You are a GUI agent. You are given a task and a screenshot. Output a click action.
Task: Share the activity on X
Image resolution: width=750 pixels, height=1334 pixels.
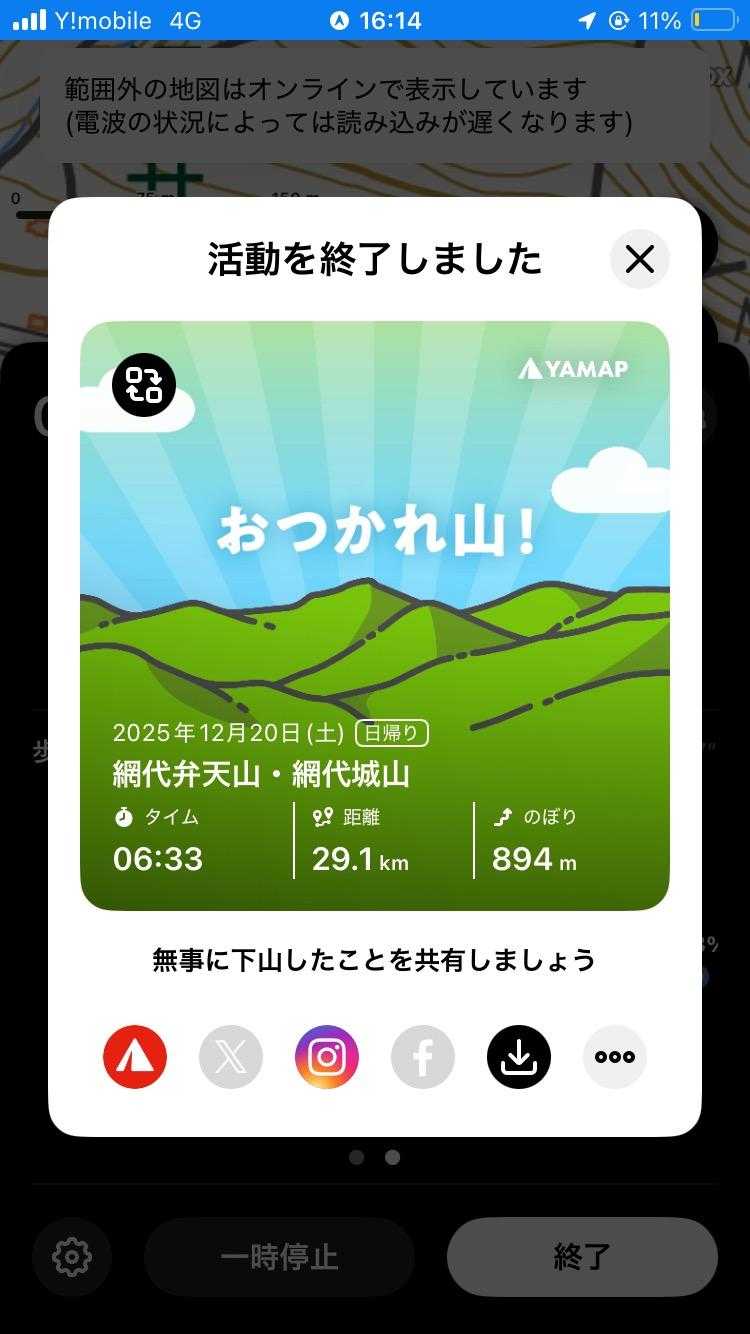click(231, 1057)
